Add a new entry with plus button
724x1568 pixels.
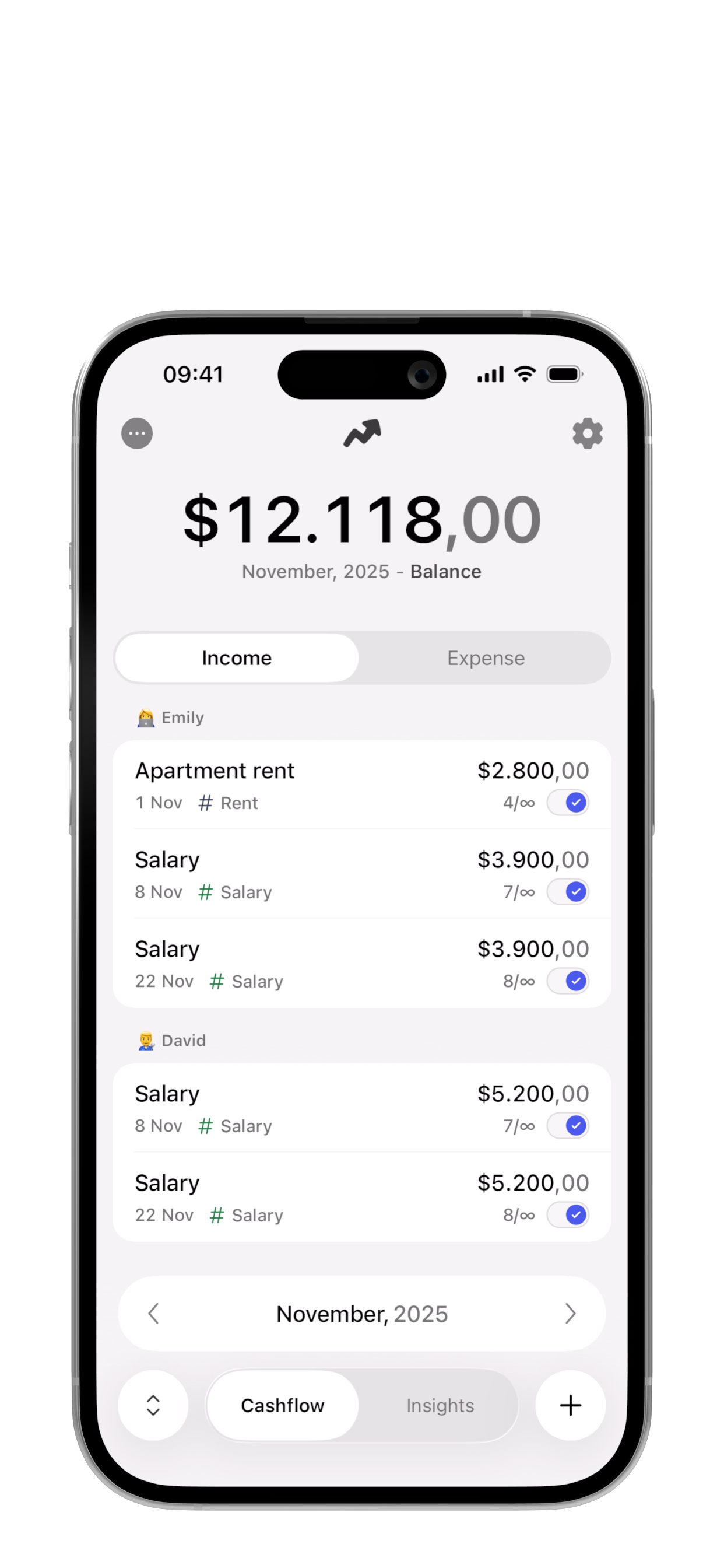pyautogui.click(x=570, y=1405)
